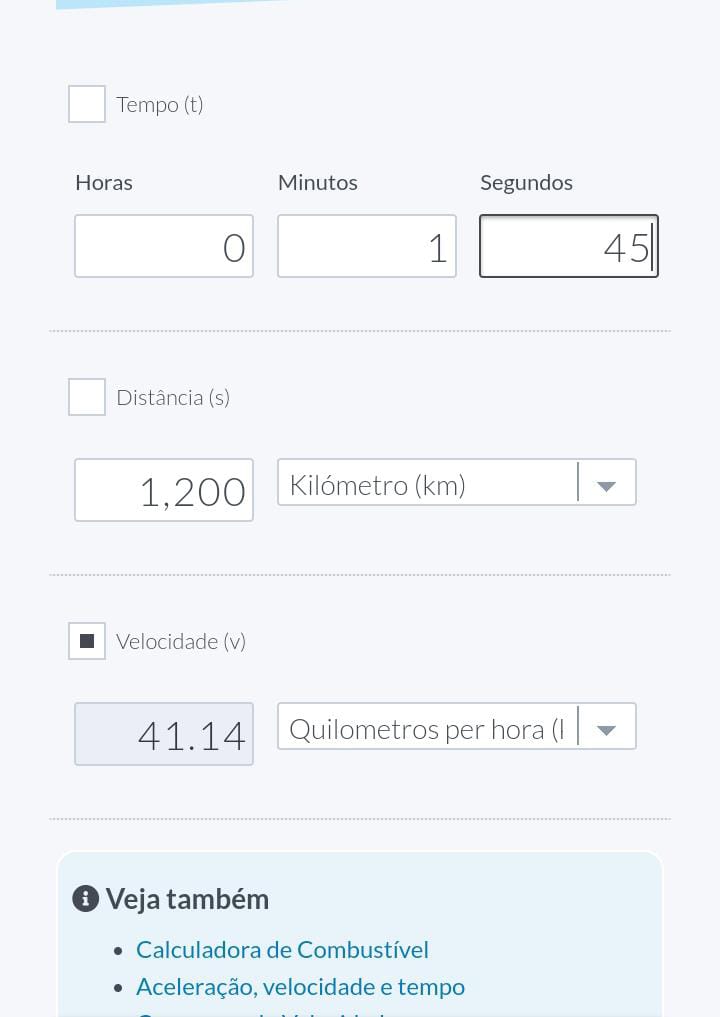Screen dimensions: 720x1017
Task: Open the Calculadora de Combustível link
Action: 282,949
